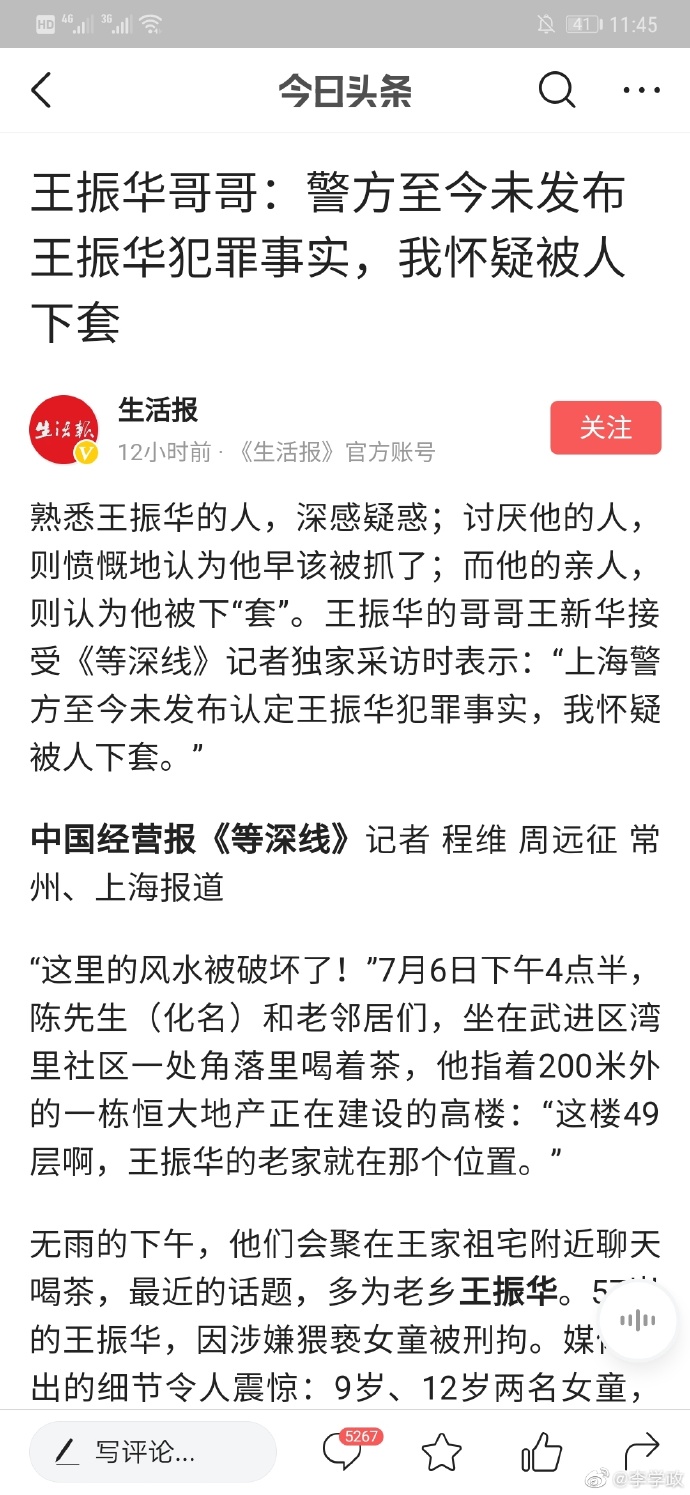Open the search icon in the header
The width and height of the screenshot is (690, 1495).
click(x=557, y=91)
